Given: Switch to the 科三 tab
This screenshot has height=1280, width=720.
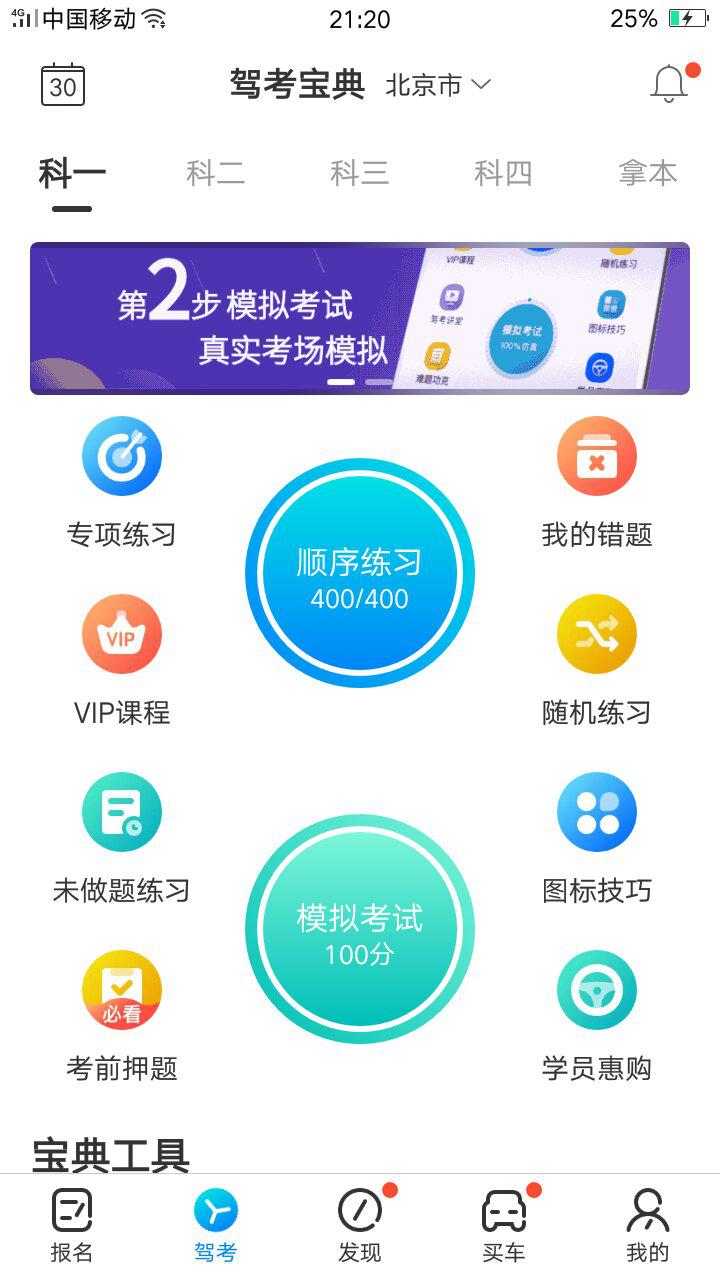Looking at the screenshot, I should tap(359, 174).
